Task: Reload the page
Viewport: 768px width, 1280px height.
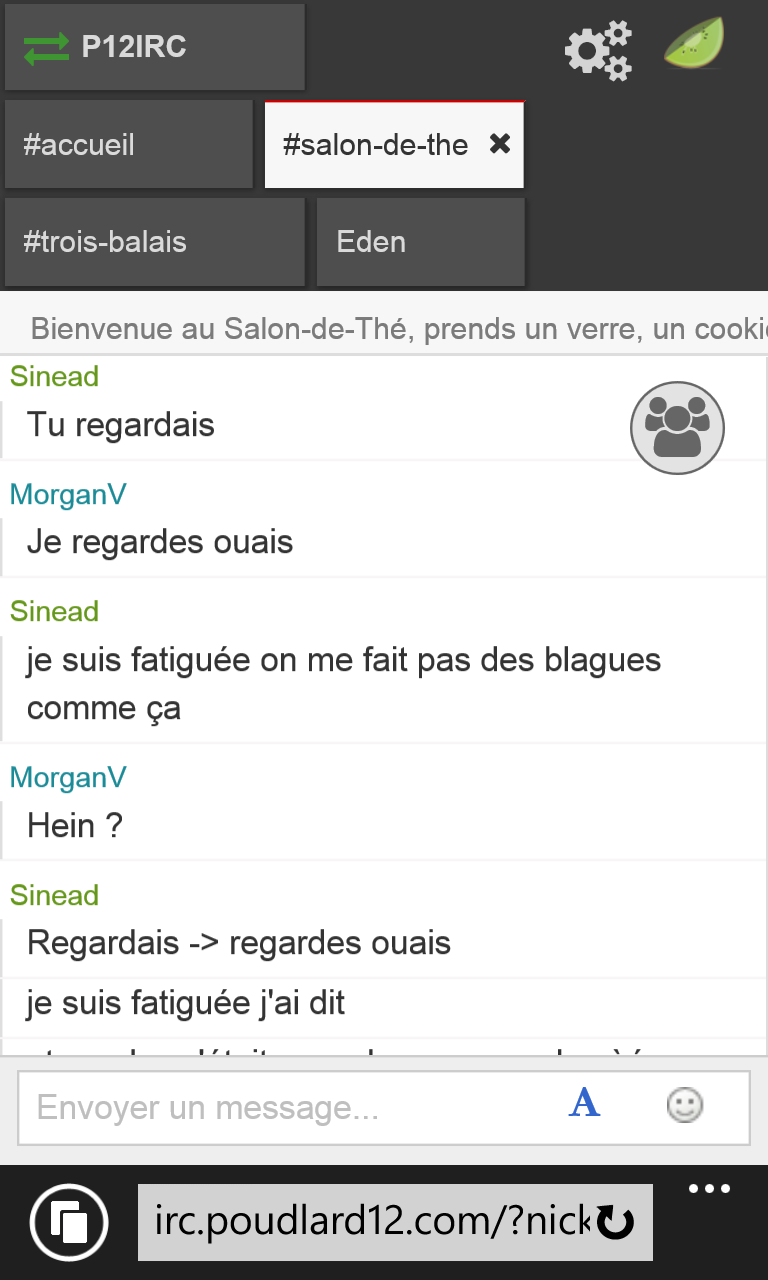Action: click(x=616, y=1222)
